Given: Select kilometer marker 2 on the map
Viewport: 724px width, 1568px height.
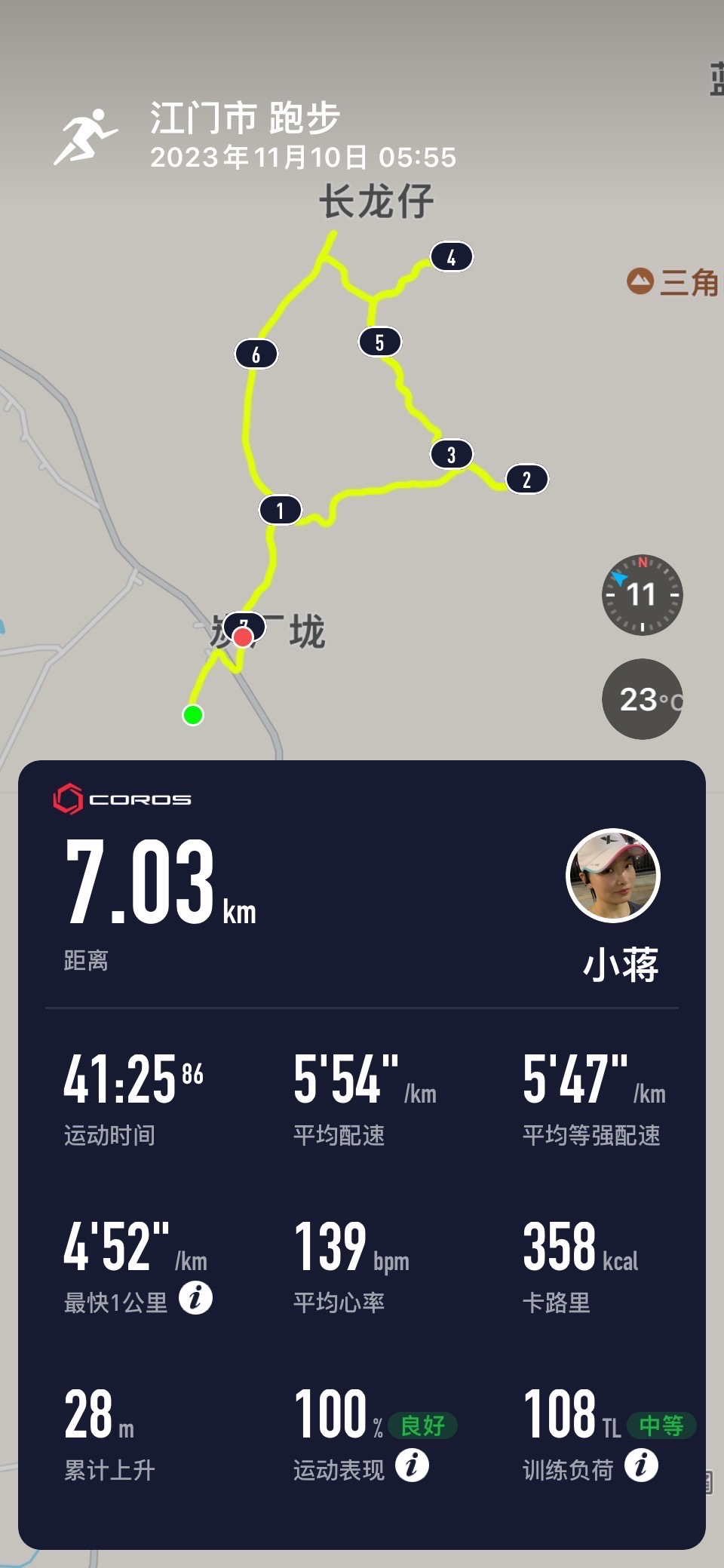Looking at the screenshot, I should point(526,480).
